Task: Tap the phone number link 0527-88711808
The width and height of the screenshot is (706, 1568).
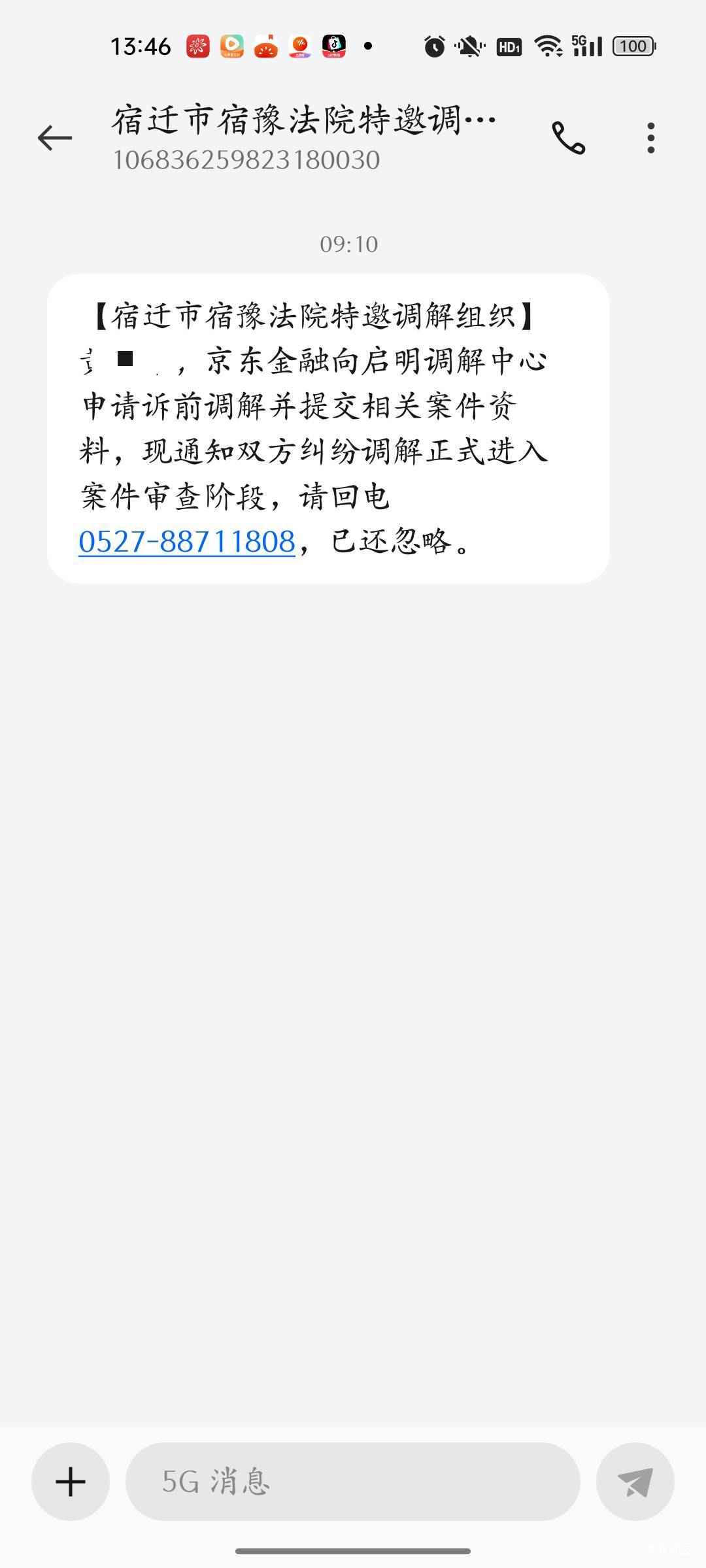Action: [187, 542]
